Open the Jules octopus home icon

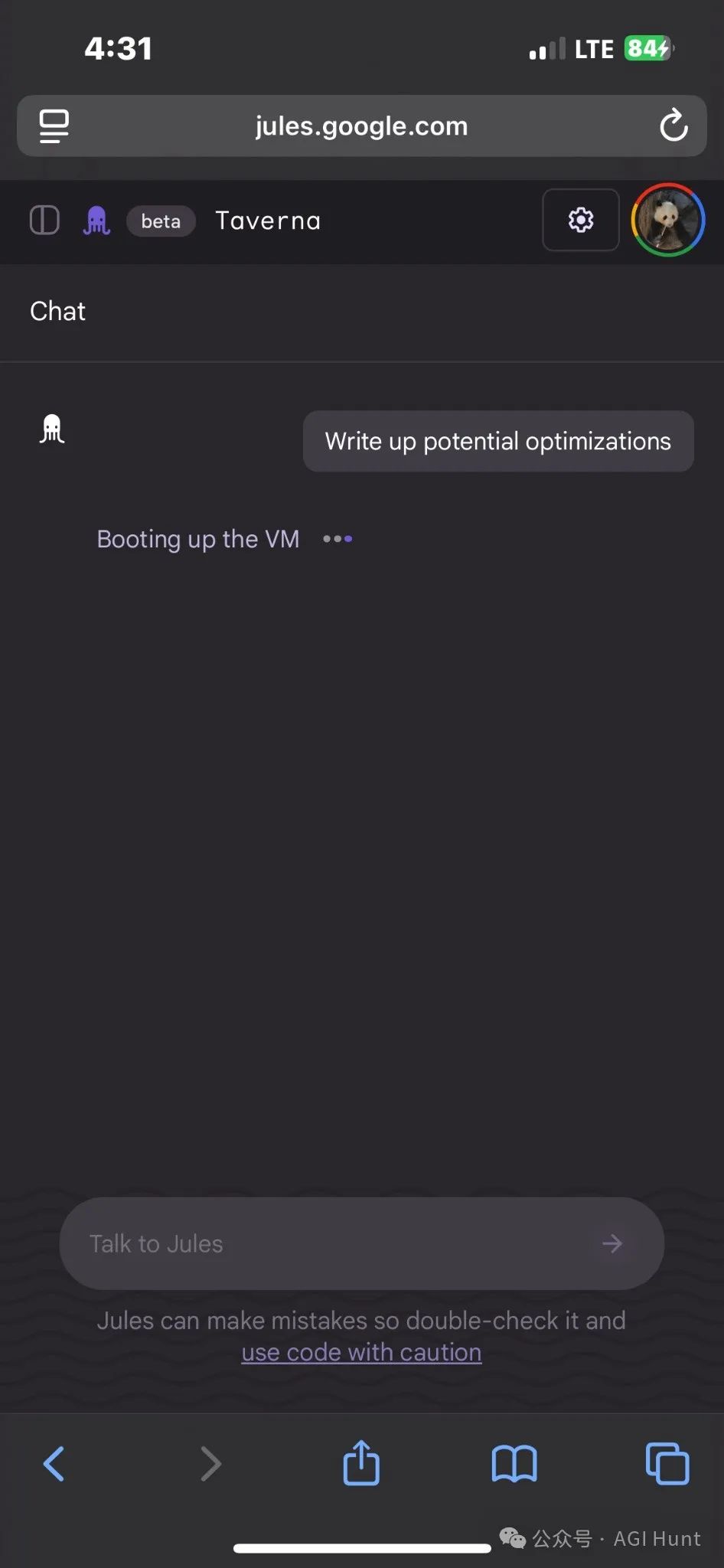[96, 220]
